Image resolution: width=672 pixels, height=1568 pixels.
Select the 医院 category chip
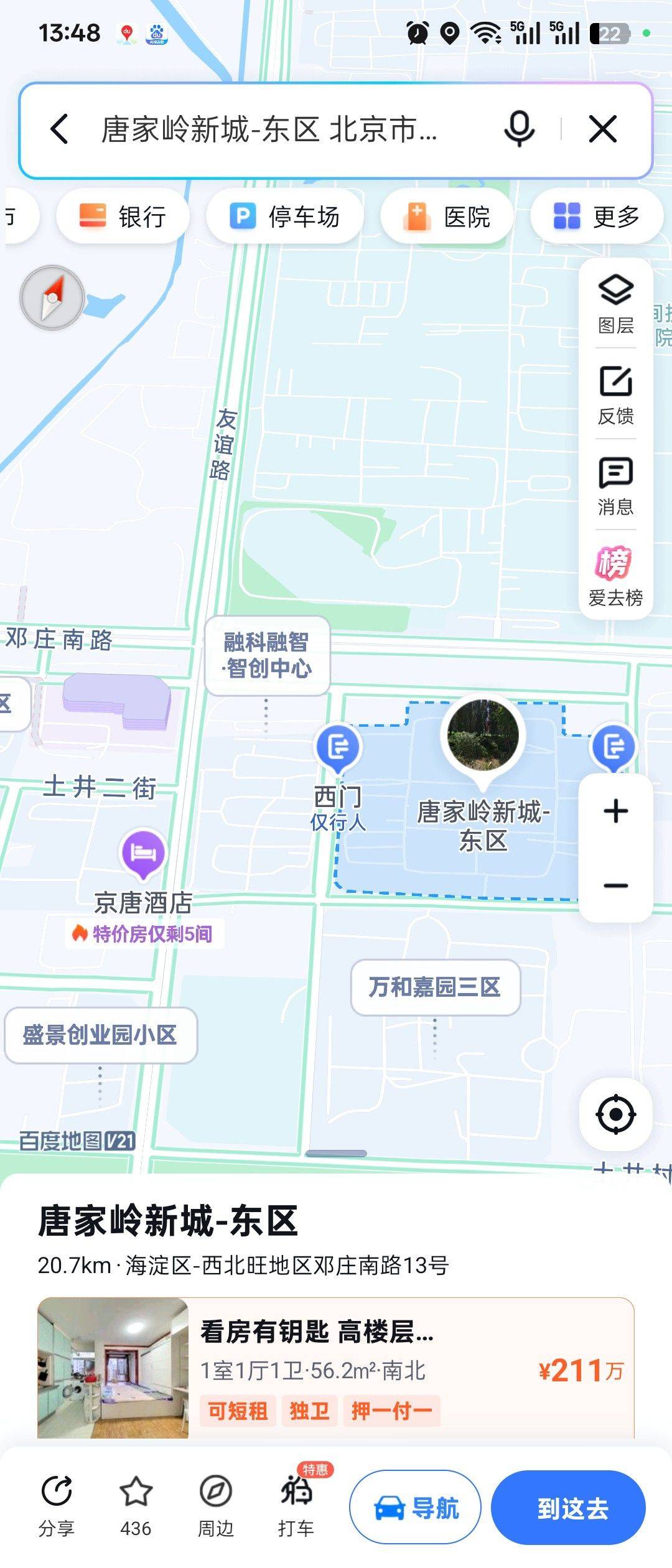[x=447, y=217]
